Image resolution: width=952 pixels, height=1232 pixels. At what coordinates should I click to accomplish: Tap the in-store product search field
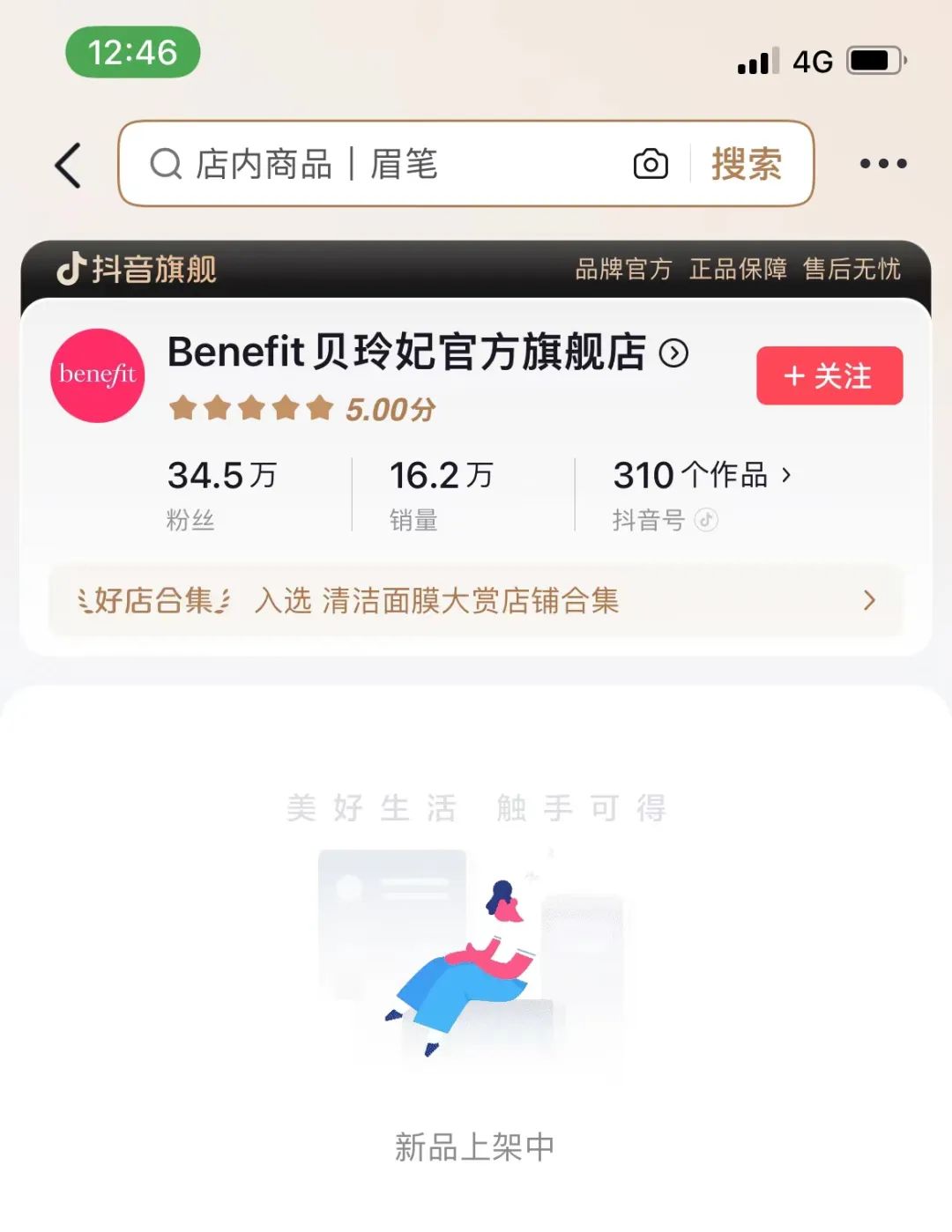click(388, 165)
